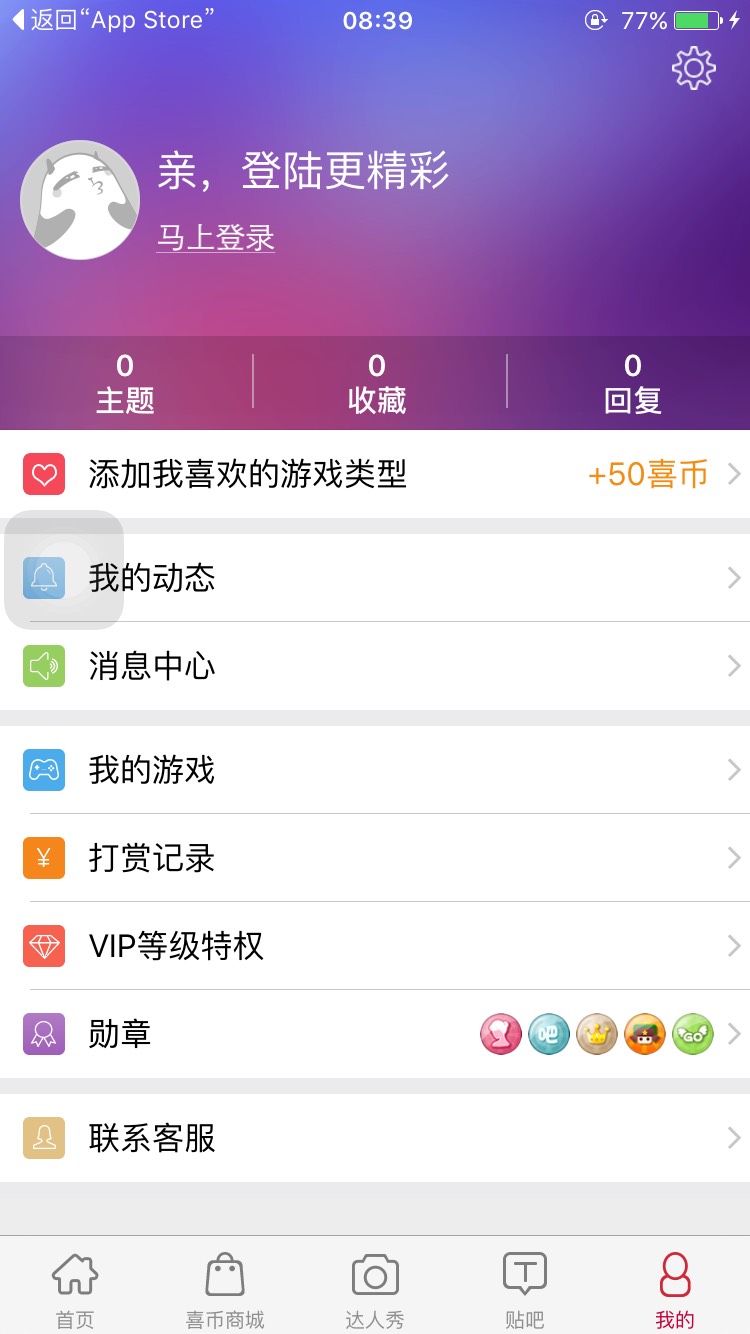Viewport: 750px width, 1334px height.
Task: Open VIP等级特权 row
Action: [x=375, y=946]
